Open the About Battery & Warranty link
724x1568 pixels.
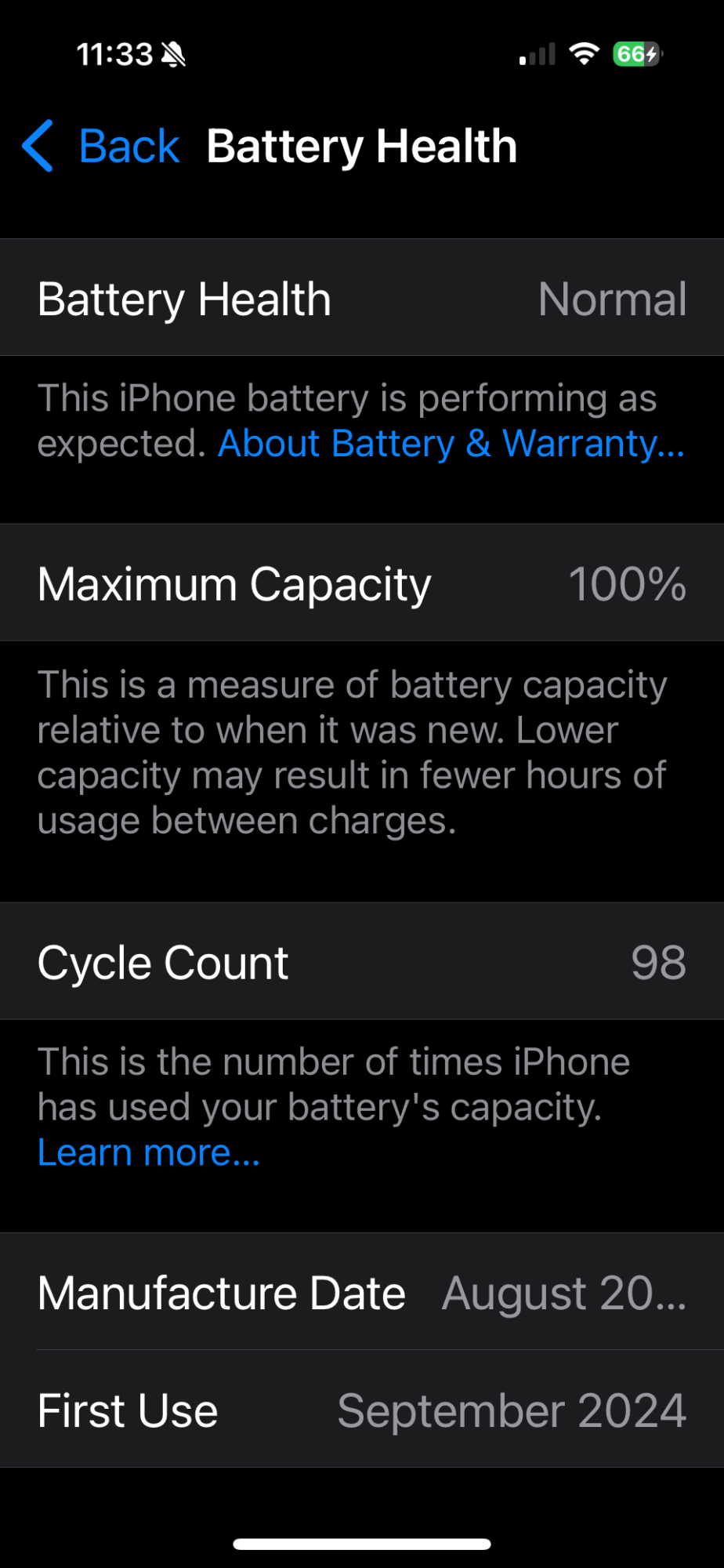(451, 444)
